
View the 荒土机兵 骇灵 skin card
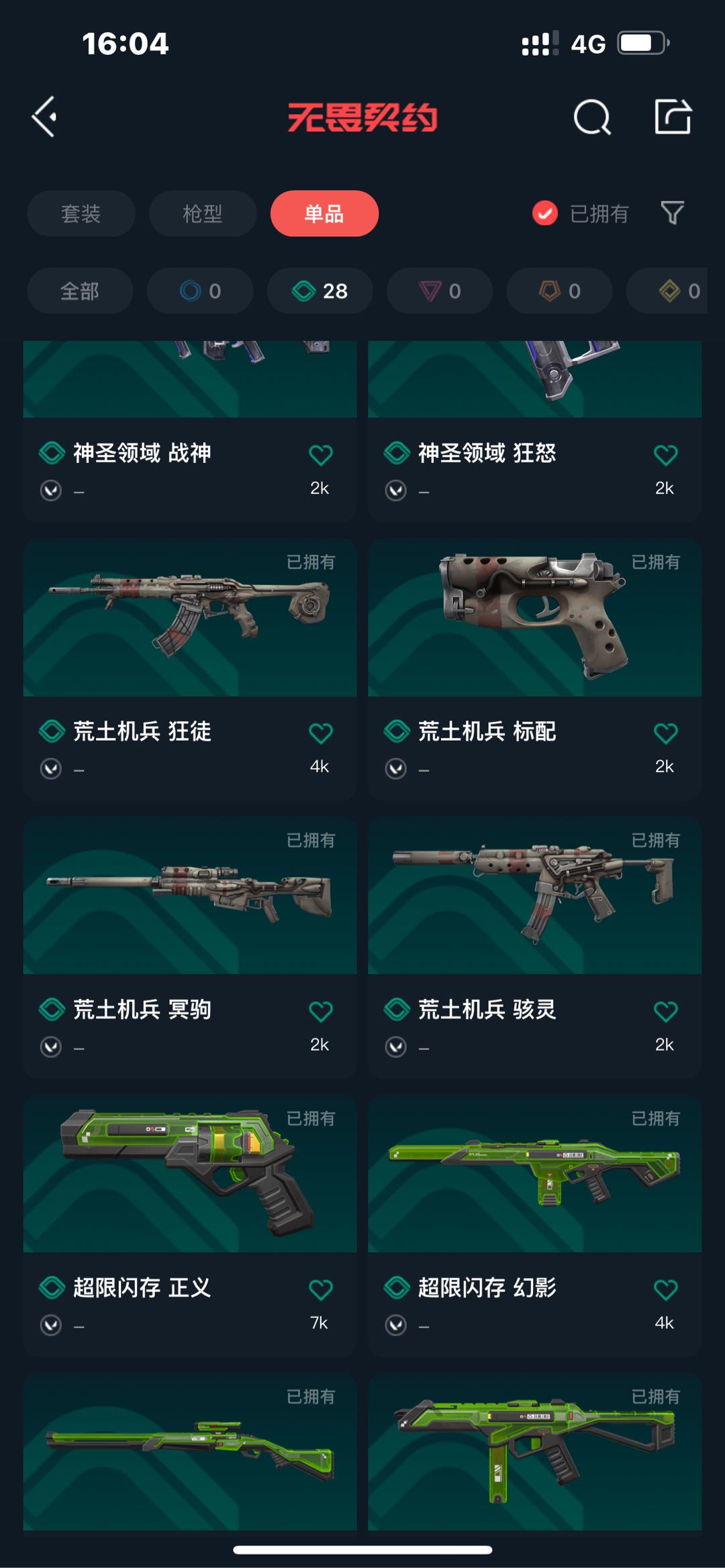pyautogui.click(x=534, y=896)
